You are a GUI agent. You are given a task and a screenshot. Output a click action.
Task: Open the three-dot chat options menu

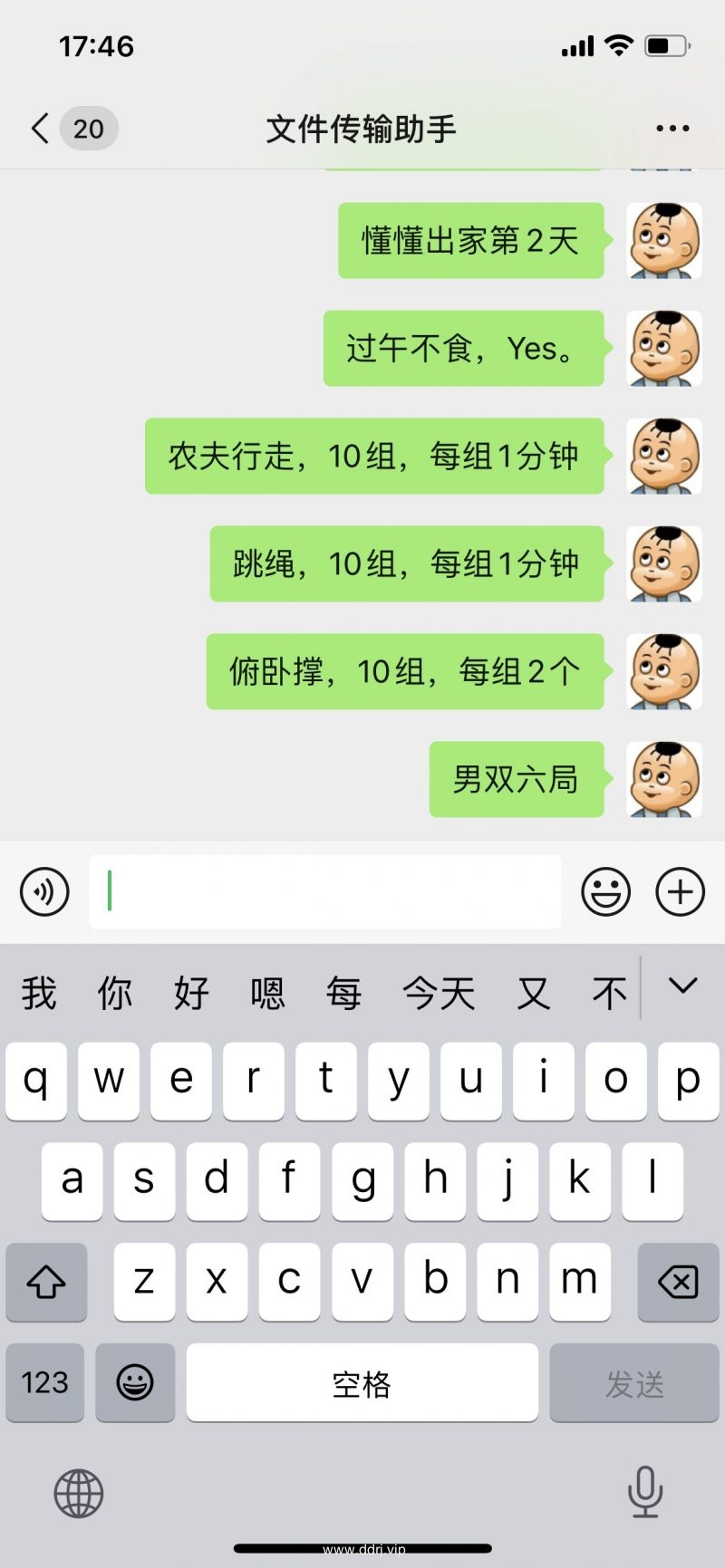[672, 129]
